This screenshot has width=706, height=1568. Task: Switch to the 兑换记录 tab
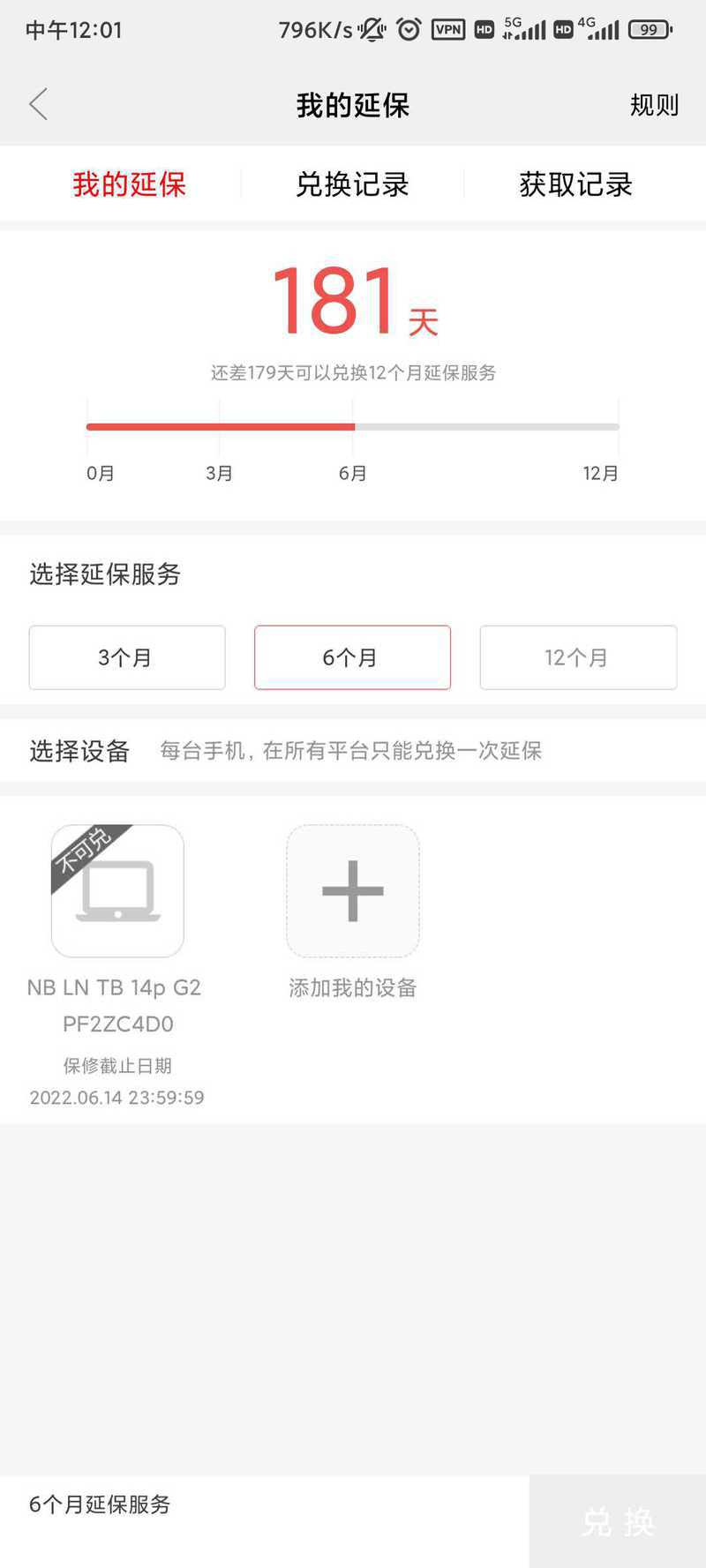[352, 184]
